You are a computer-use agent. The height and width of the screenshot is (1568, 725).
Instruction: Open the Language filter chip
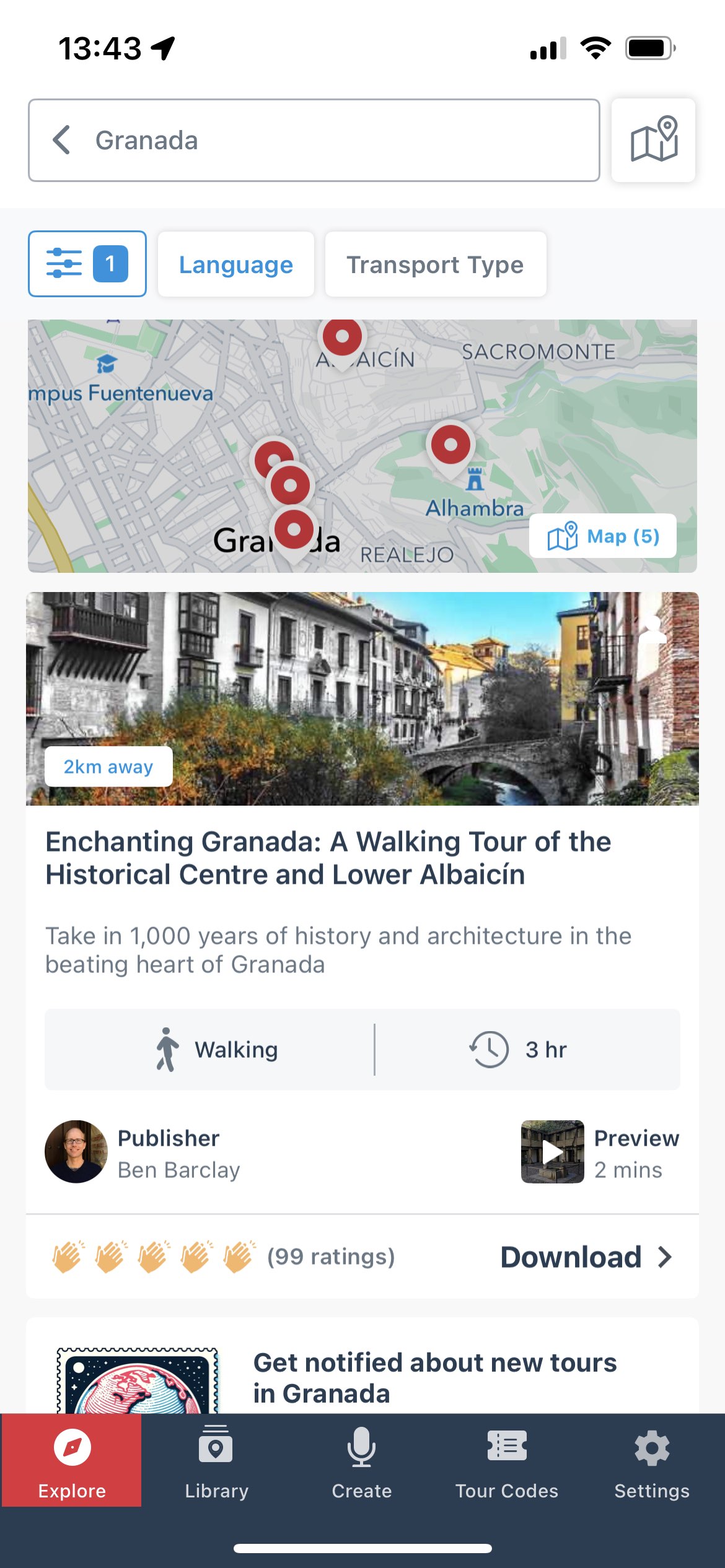point(235,264)
